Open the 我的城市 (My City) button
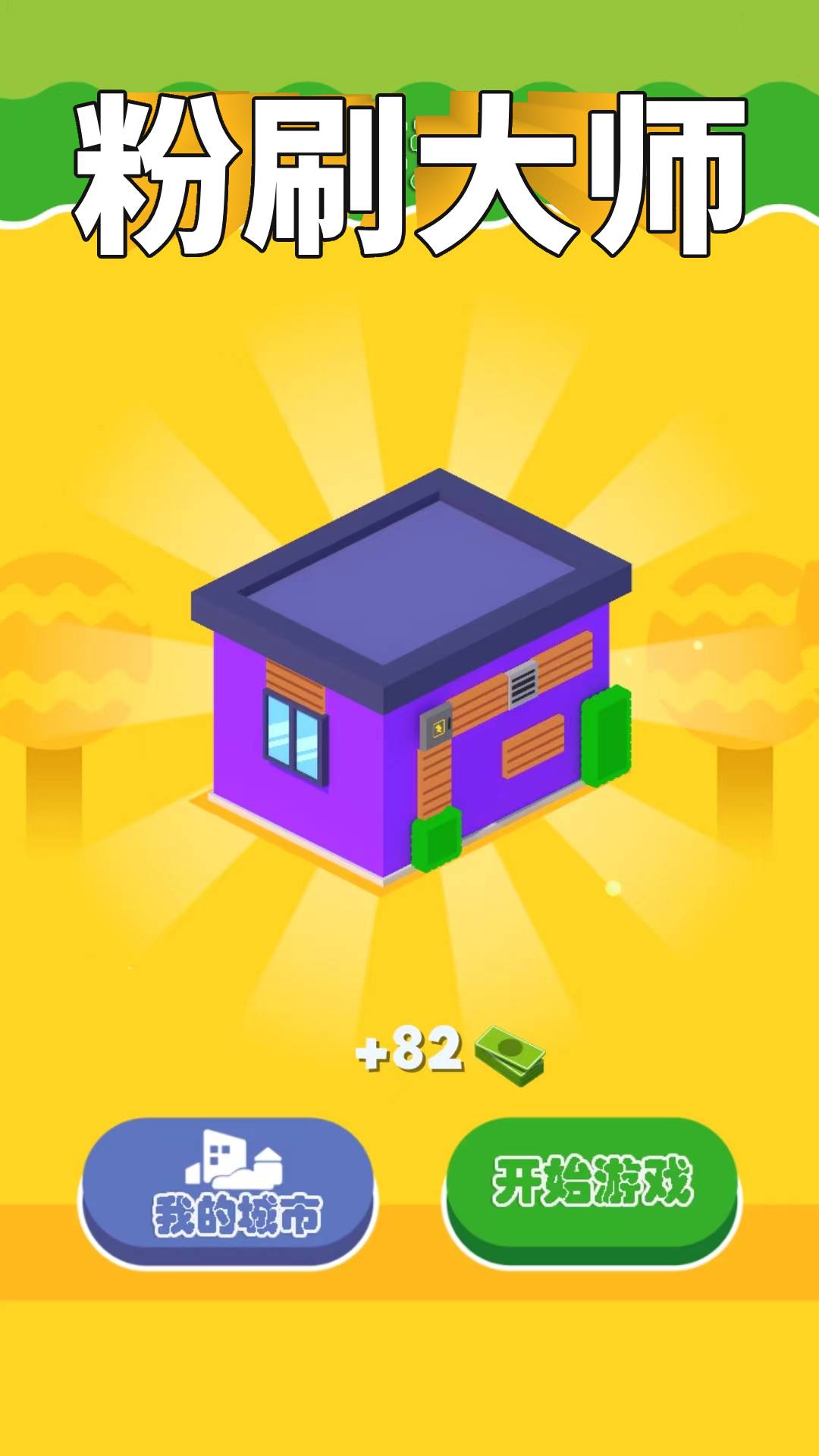 pyautogui.click(x=227, y=1191)
